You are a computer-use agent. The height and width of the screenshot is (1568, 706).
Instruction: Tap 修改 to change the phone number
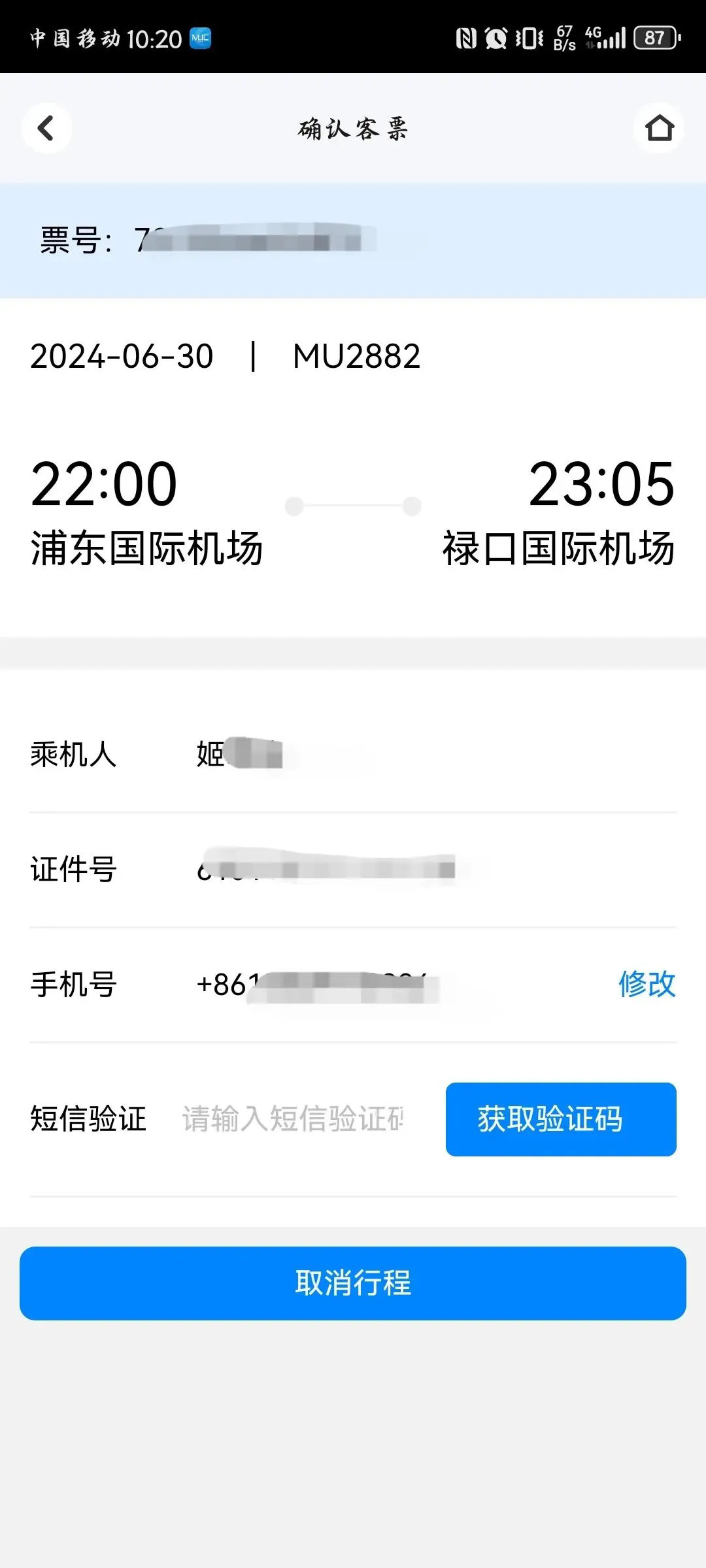[647, 984]
